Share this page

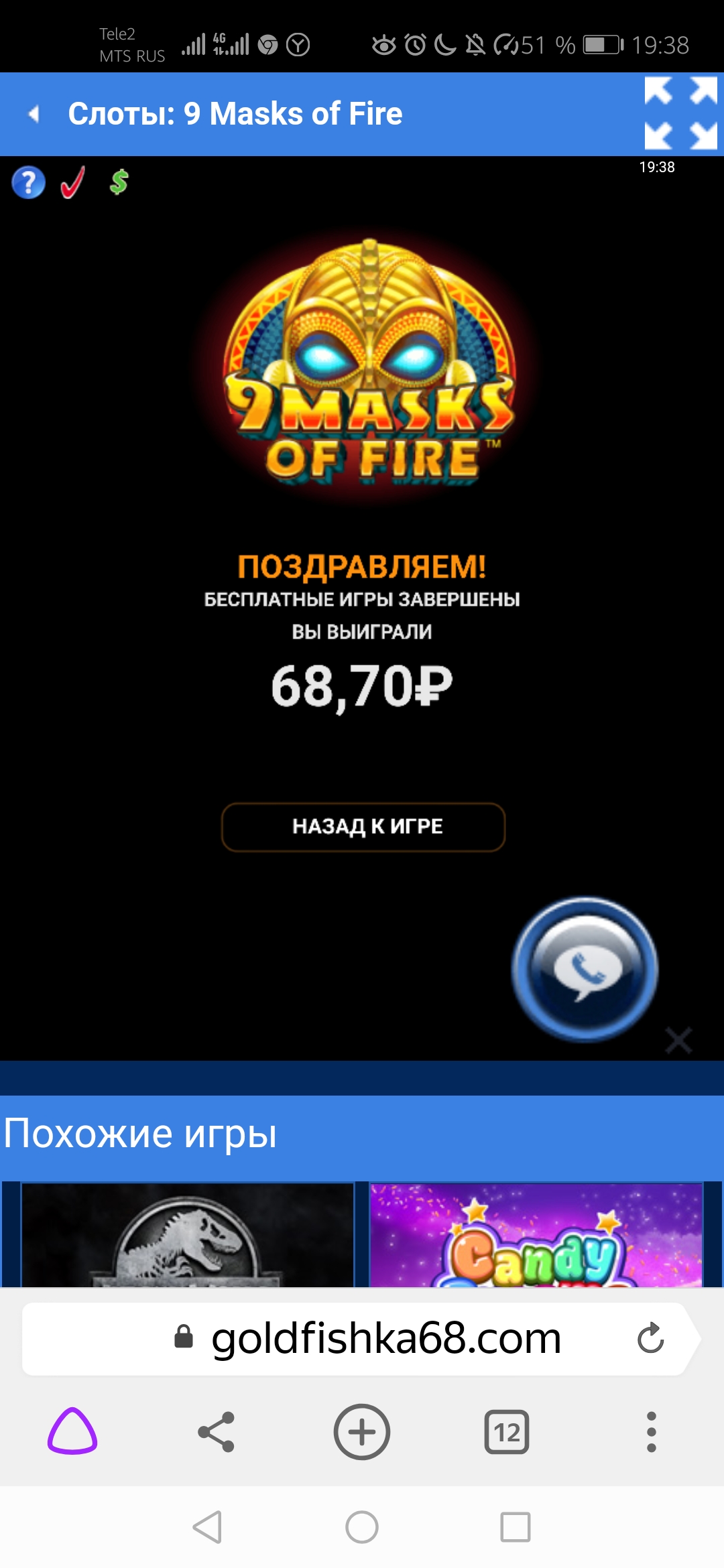217,1432
